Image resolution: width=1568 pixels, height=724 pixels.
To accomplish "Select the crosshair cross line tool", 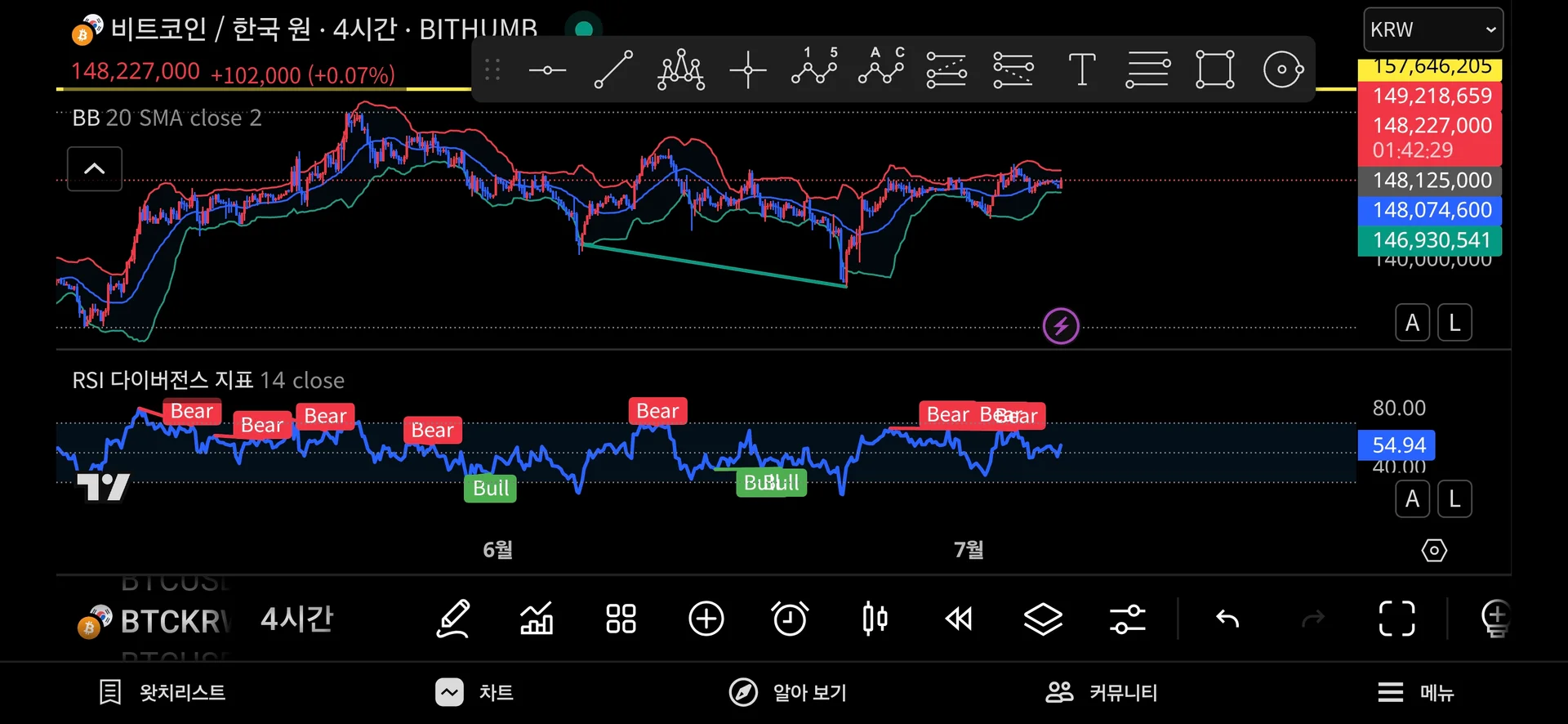I will (x=747, y=69).
